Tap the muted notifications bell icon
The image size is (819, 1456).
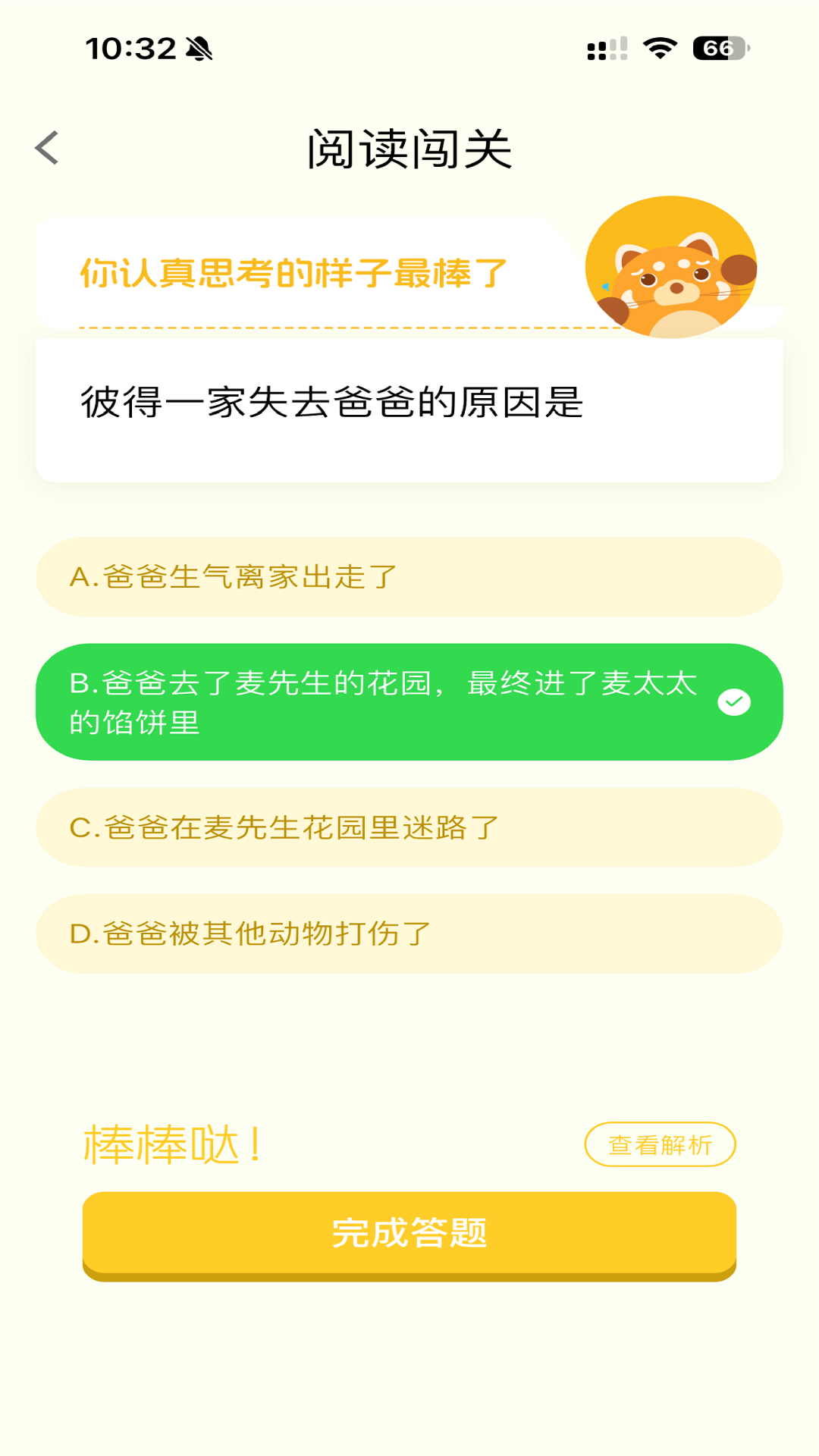click(x=199, y=48)
